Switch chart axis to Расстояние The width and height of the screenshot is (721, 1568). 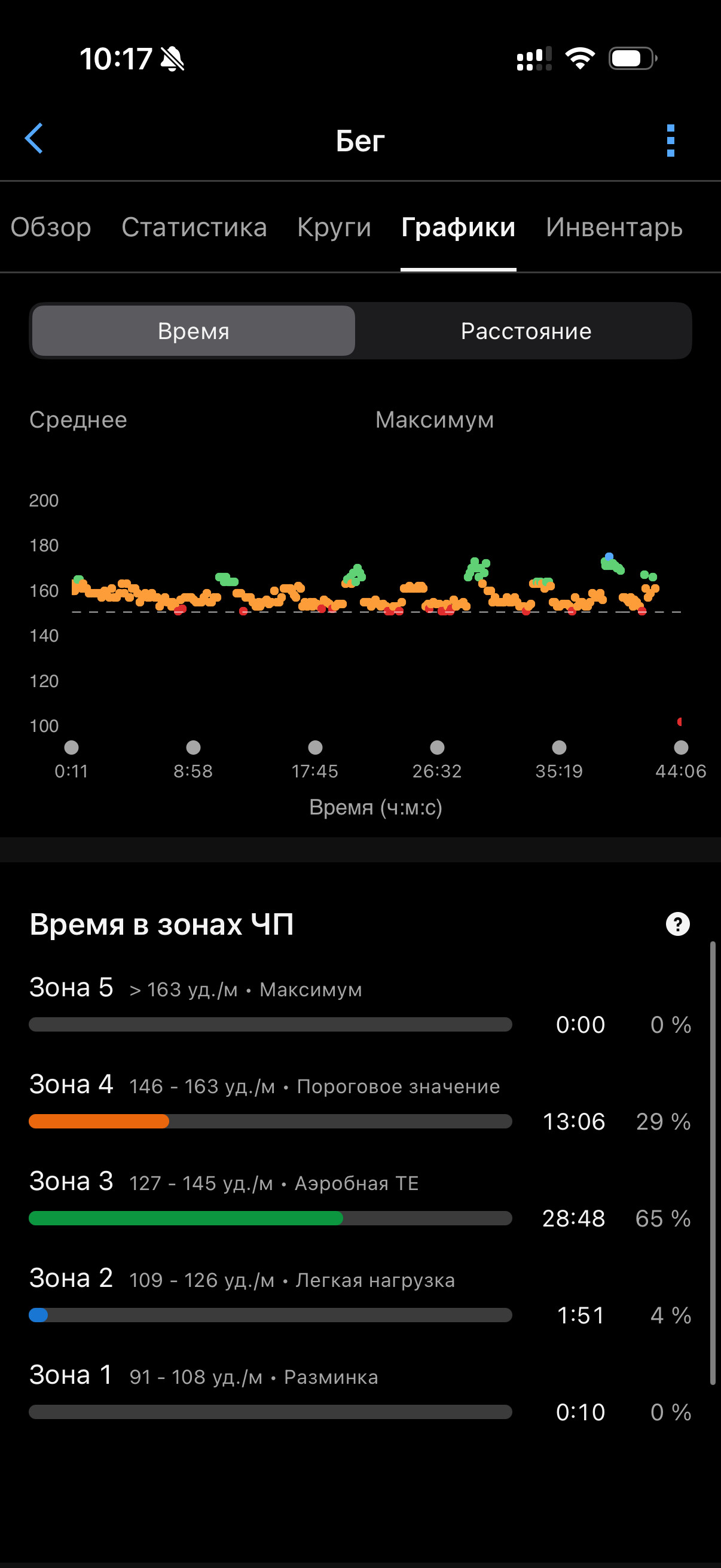[x=526, y=331]
